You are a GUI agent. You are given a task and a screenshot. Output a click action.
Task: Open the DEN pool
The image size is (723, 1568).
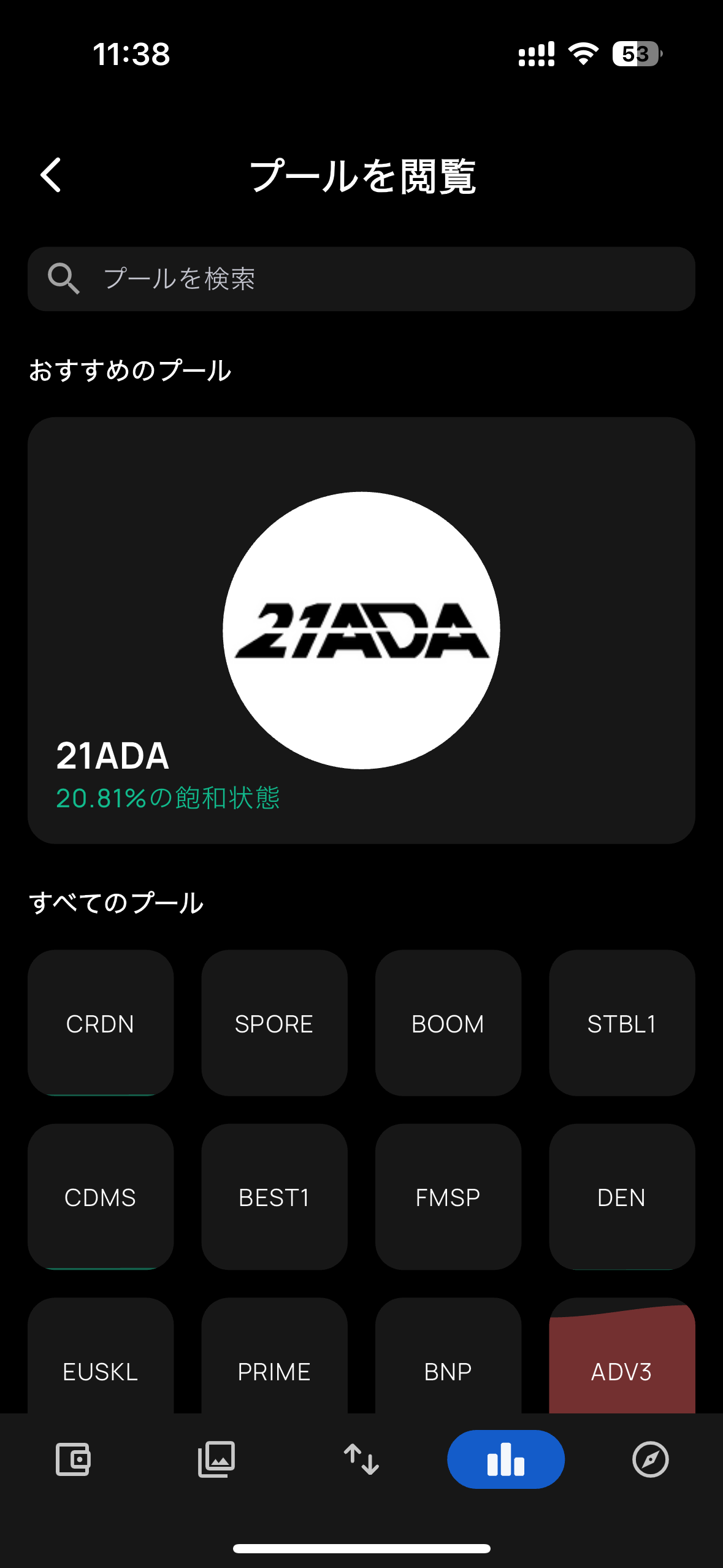(x=622, y=1197)
